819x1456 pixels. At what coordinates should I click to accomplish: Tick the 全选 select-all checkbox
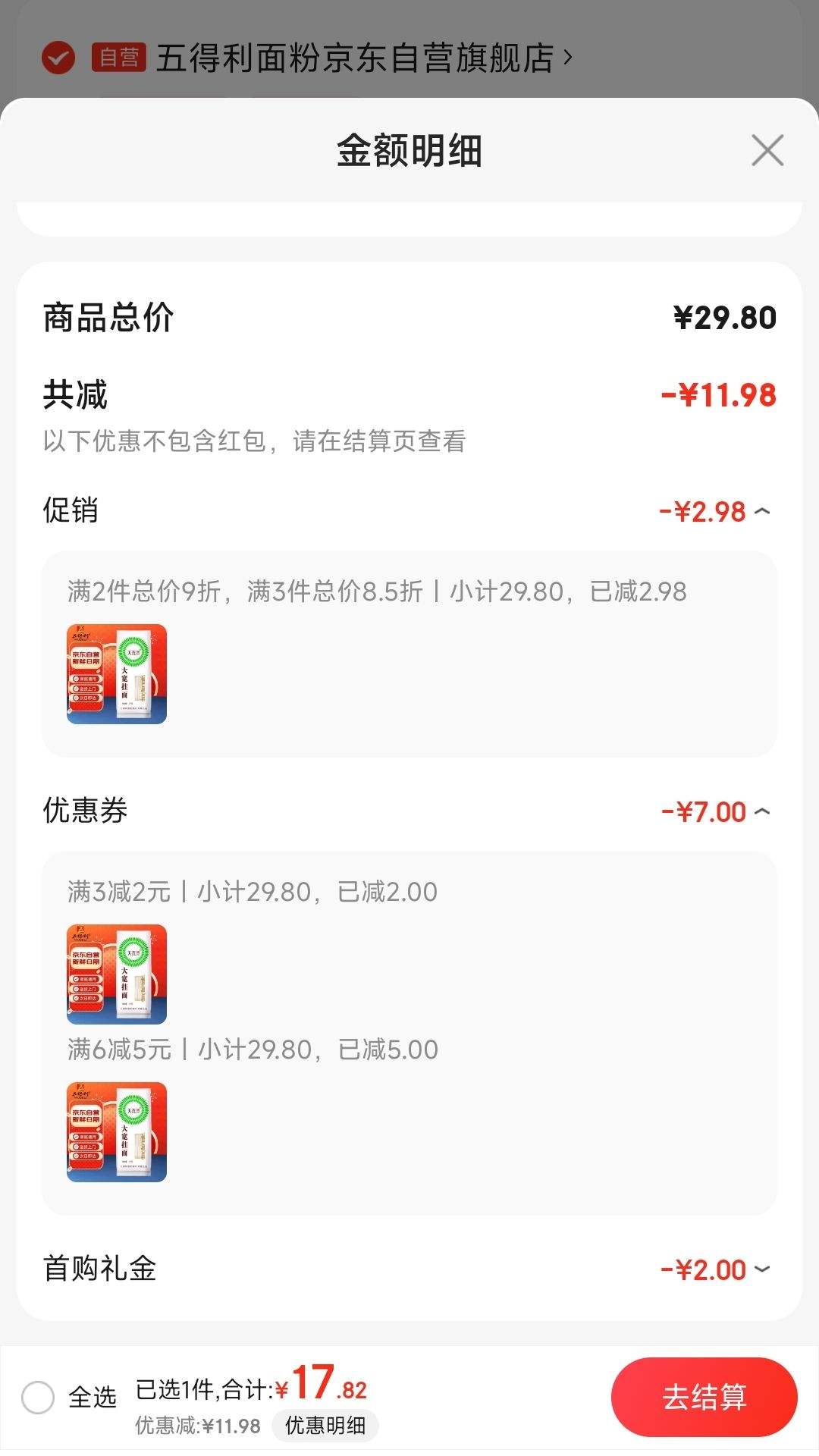coord(38,1397)
